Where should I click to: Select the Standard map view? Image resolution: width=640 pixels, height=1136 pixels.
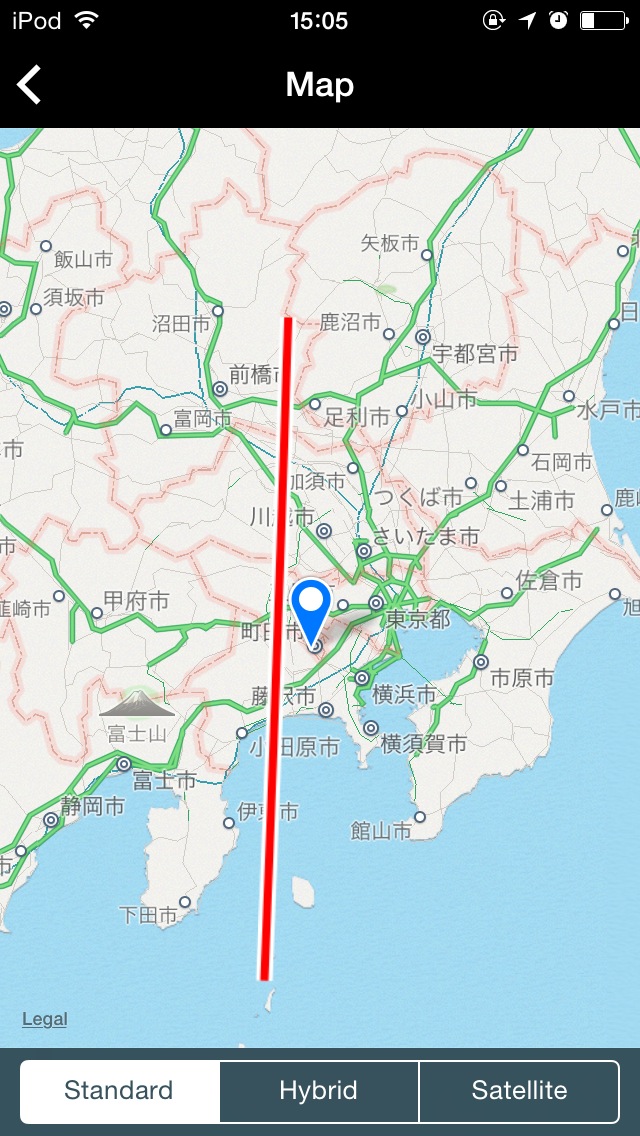(119, 1091)
